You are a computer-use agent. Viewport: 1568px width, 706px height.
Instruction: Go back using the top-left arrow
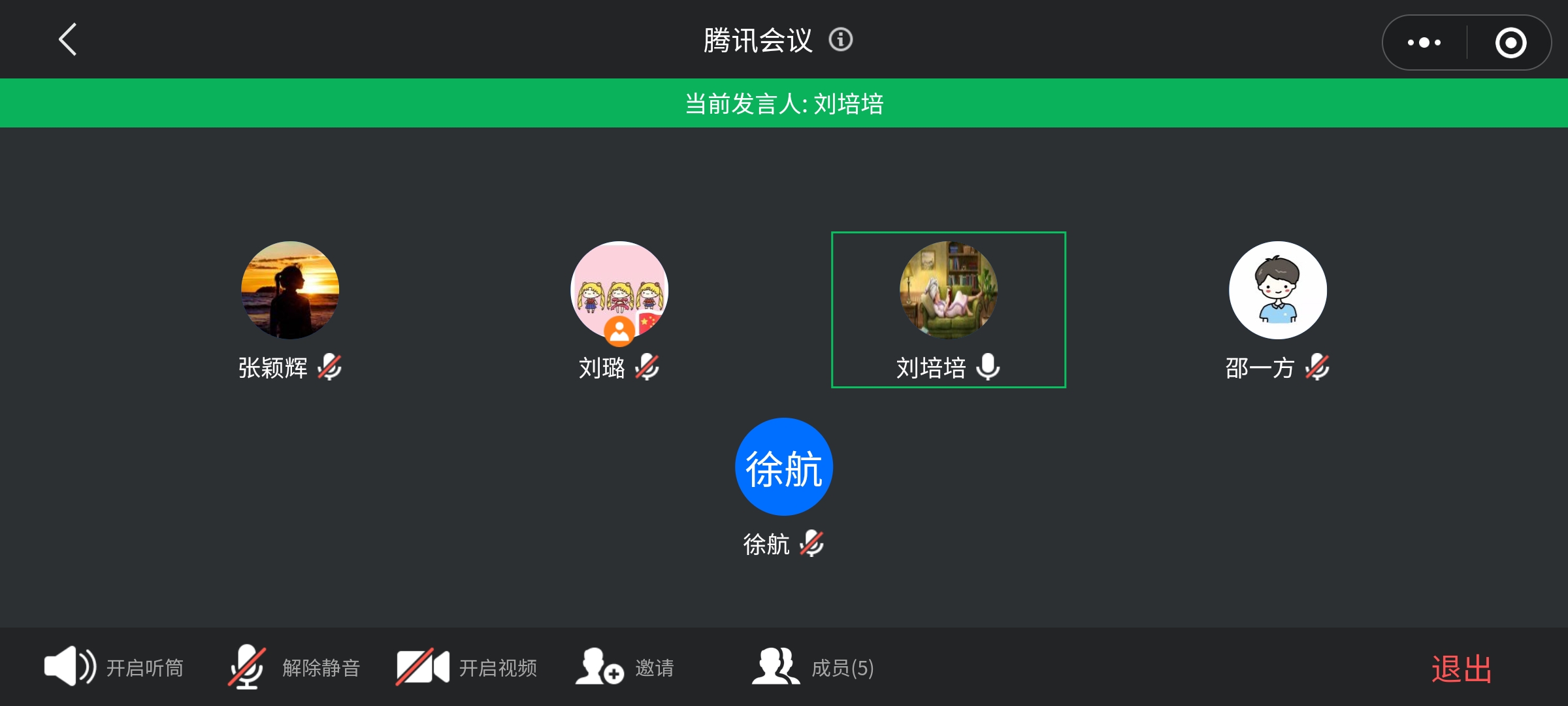[x=68, y=41]
